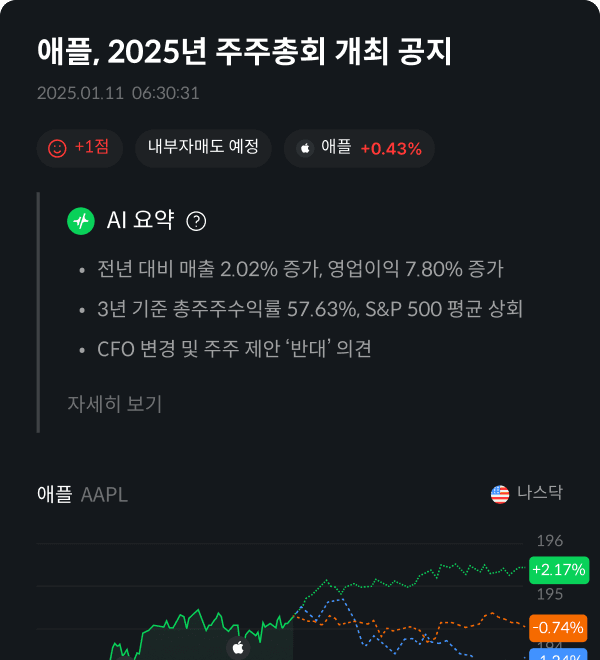
Task: Open the AI 요약 help question mark
Action: pos(197,222)
